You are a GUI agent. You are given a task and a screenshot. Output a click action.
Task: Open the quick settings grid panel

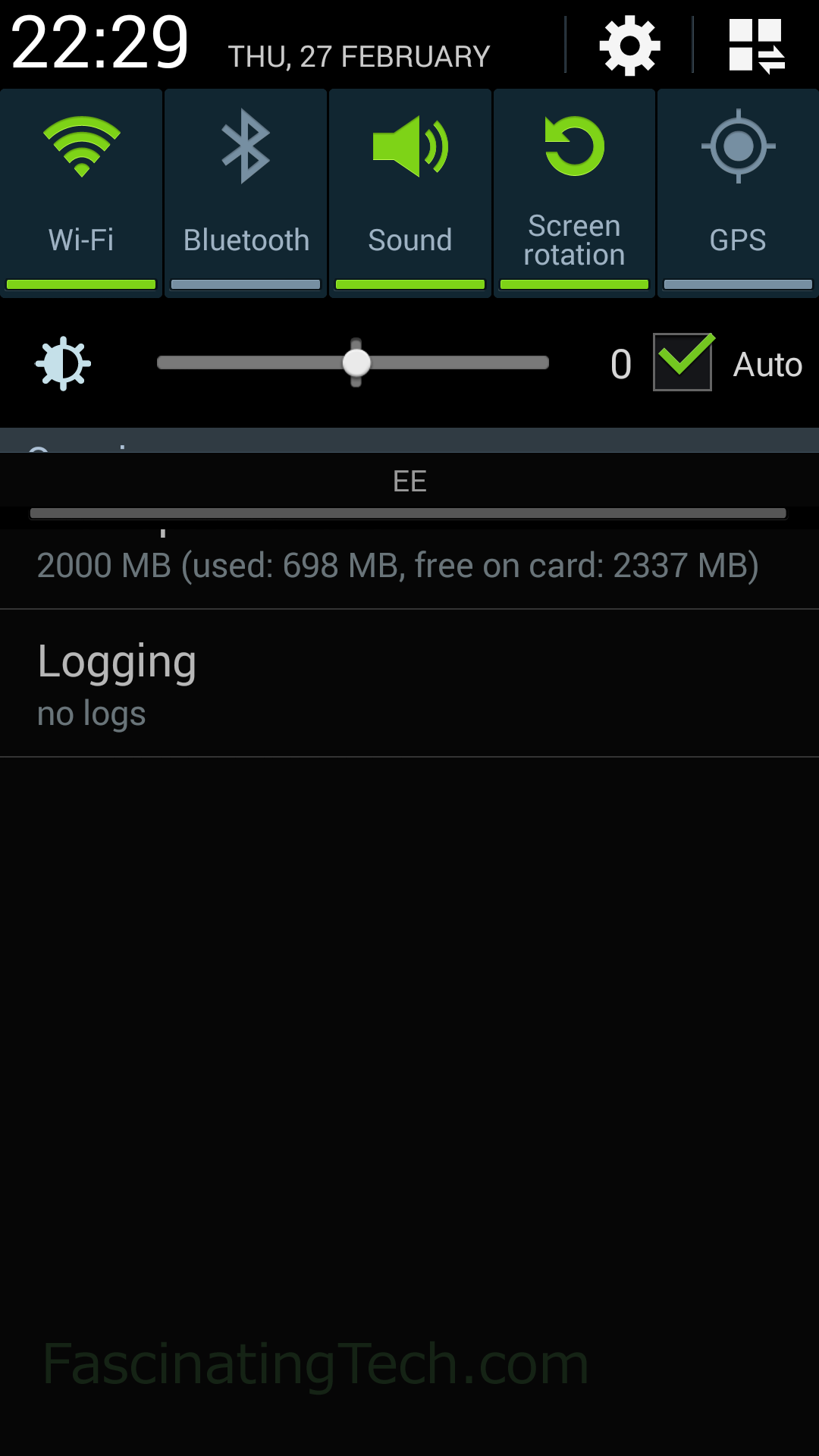(x=756, y=46)
